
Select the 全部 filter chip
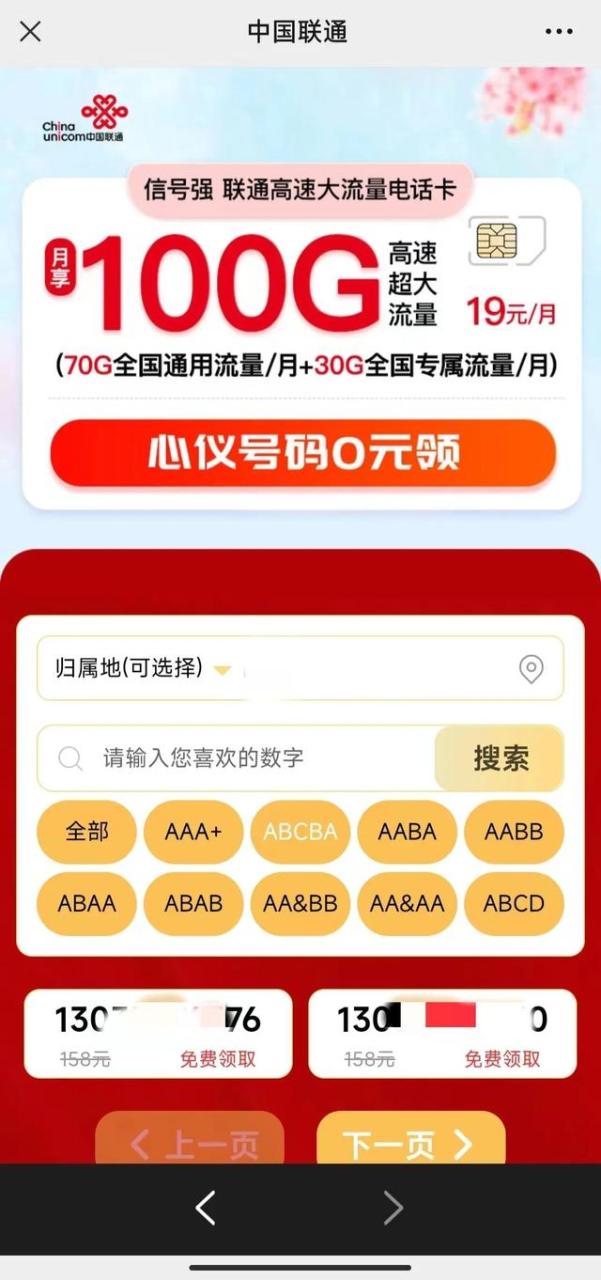click(86, 832)
